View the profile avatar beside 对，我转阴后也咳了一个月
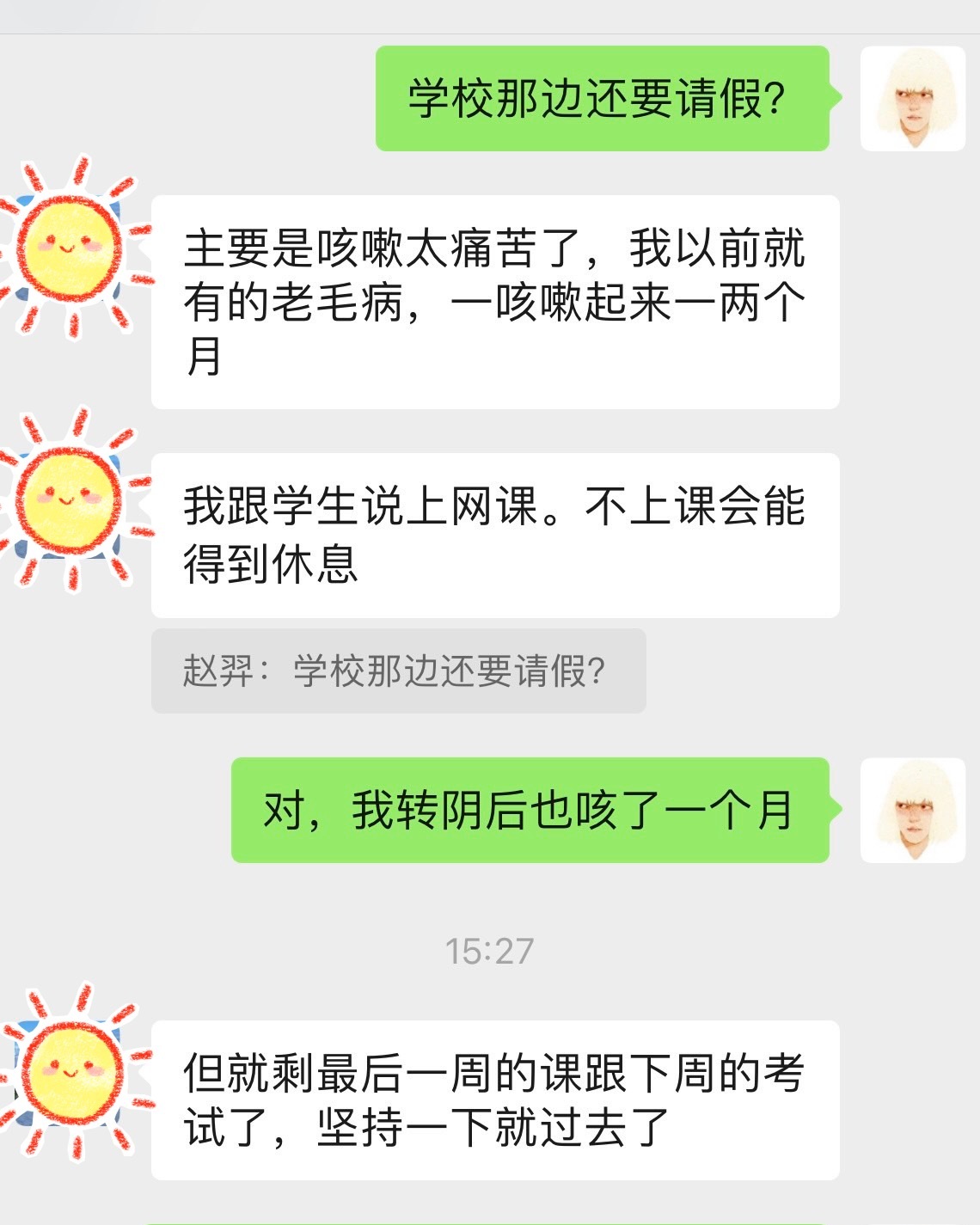 click(913, 811)
